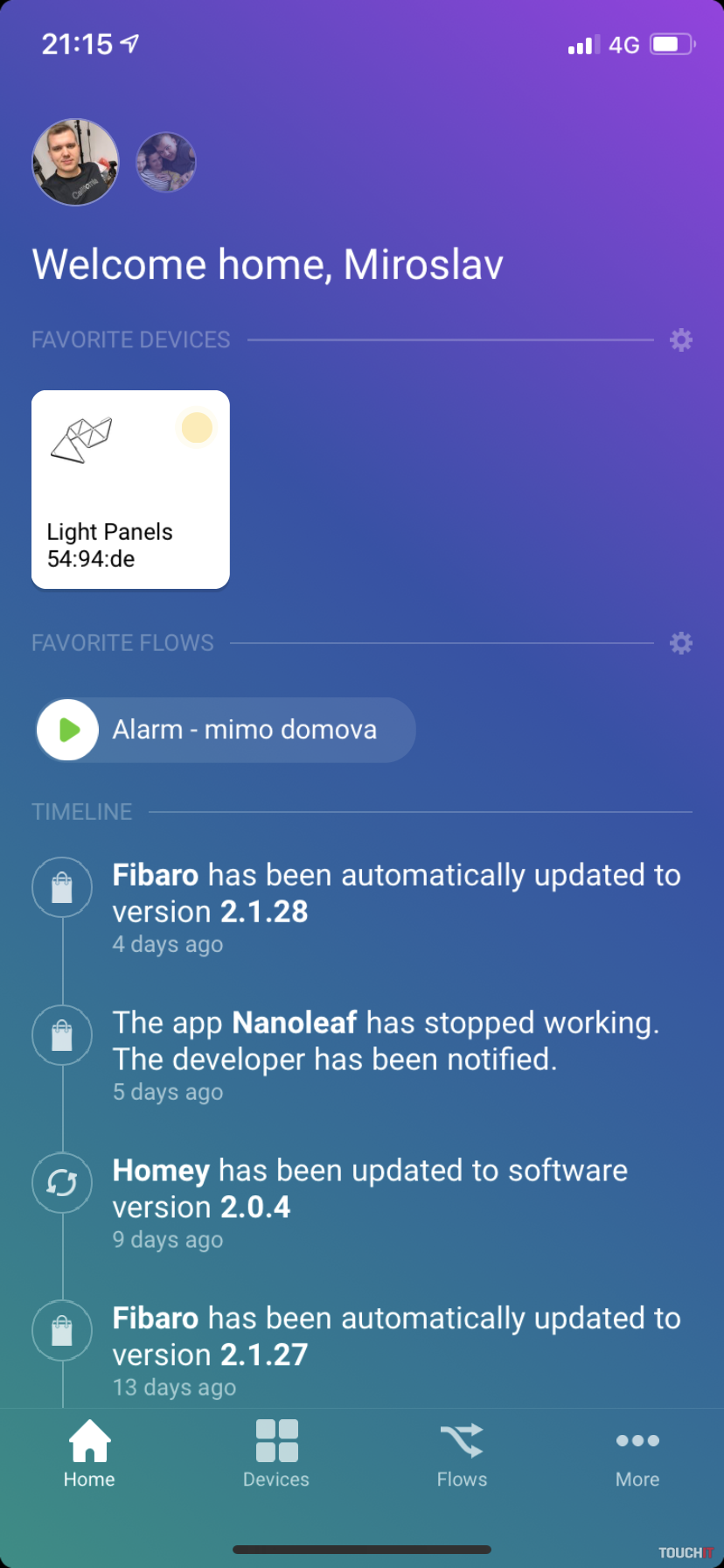Viewport: 724px width, 1568px height.
Task: Open Favorite Devices settings gear
Action: [x=680, y=339]
